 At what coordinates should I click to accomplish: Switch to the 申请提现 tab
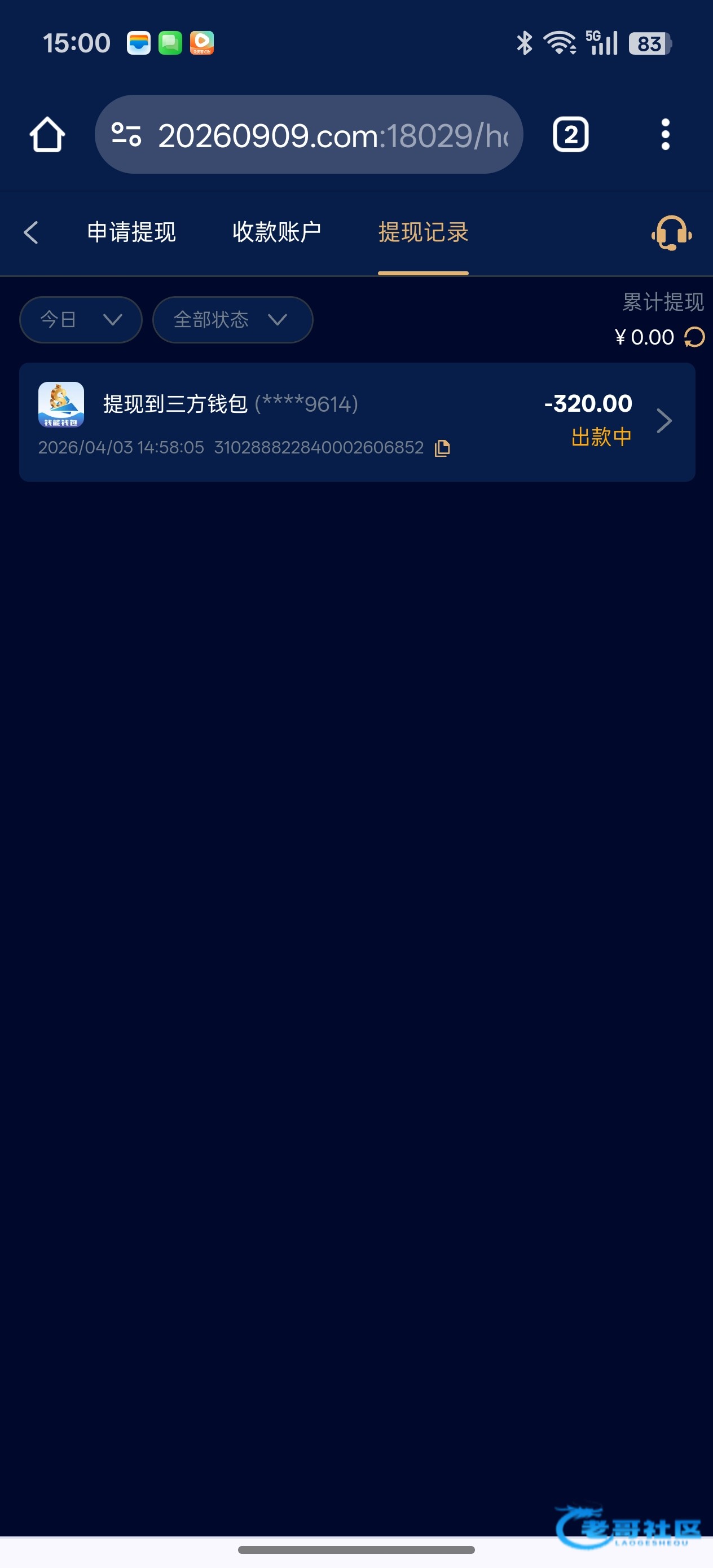131,232
